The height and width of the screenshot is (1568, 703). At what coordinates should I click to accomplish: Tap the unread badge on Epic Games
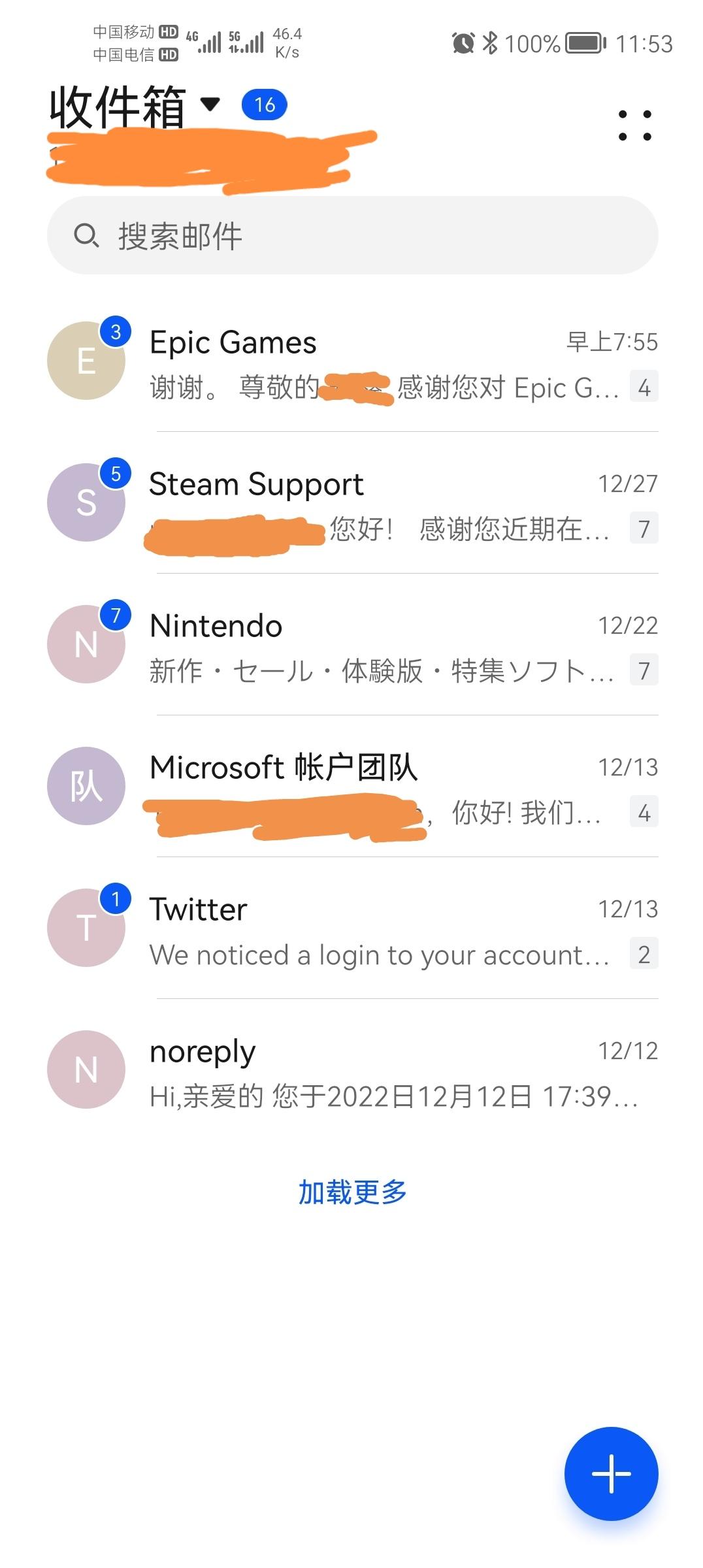[116, 331]
